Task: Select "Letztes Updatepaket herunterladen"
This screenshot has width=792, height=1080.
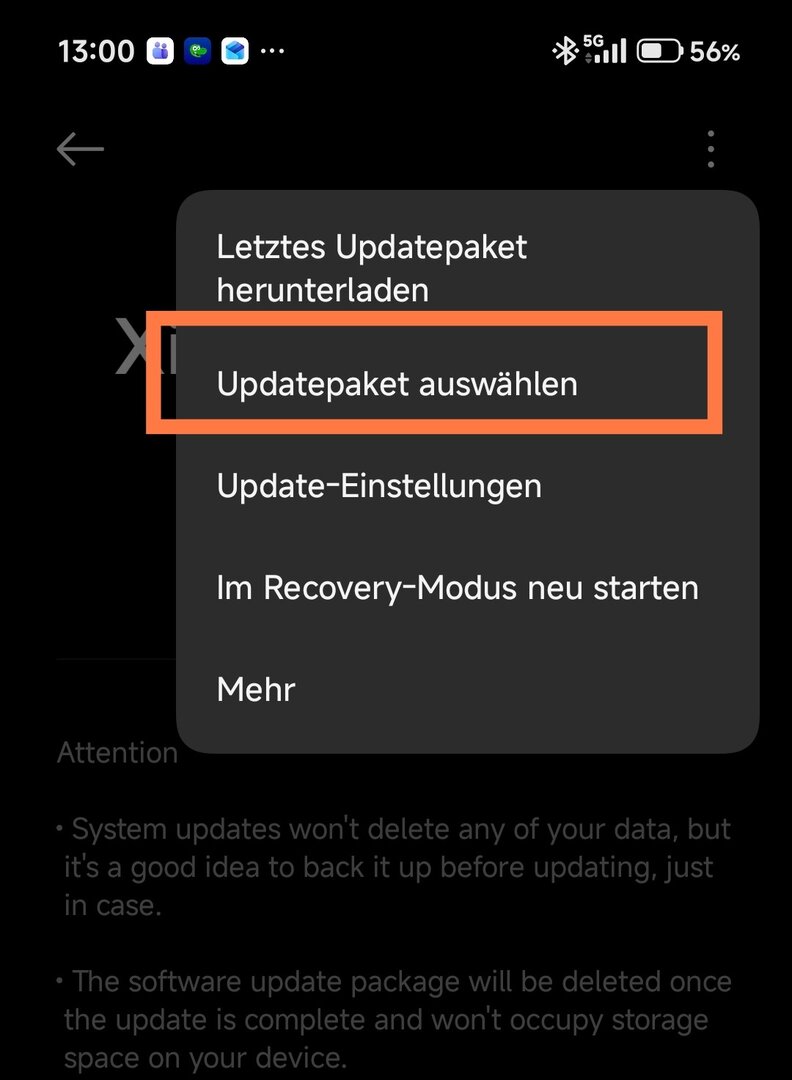Action: tap(372, 268)
